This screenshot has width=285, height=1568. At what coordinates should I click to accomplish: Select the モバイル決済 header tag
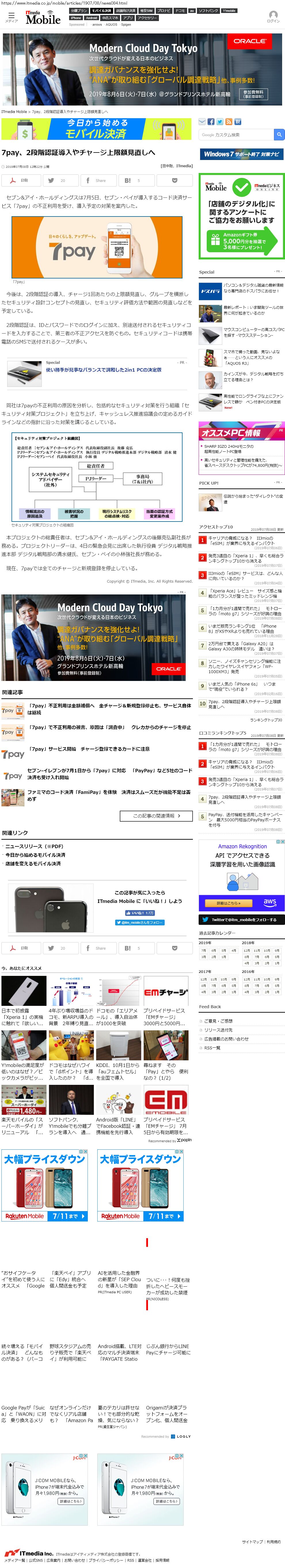coord(102,11)
